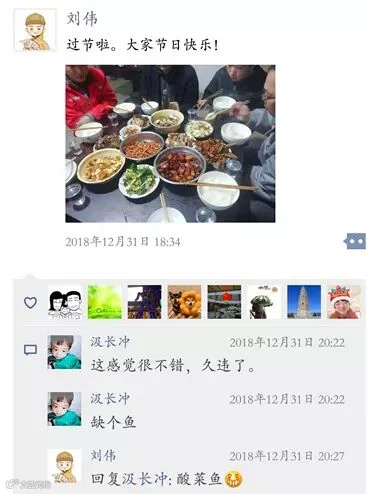
Task: Open the two dogs avatar in likes
Action: pyautogui.click(x=184, y=302)
